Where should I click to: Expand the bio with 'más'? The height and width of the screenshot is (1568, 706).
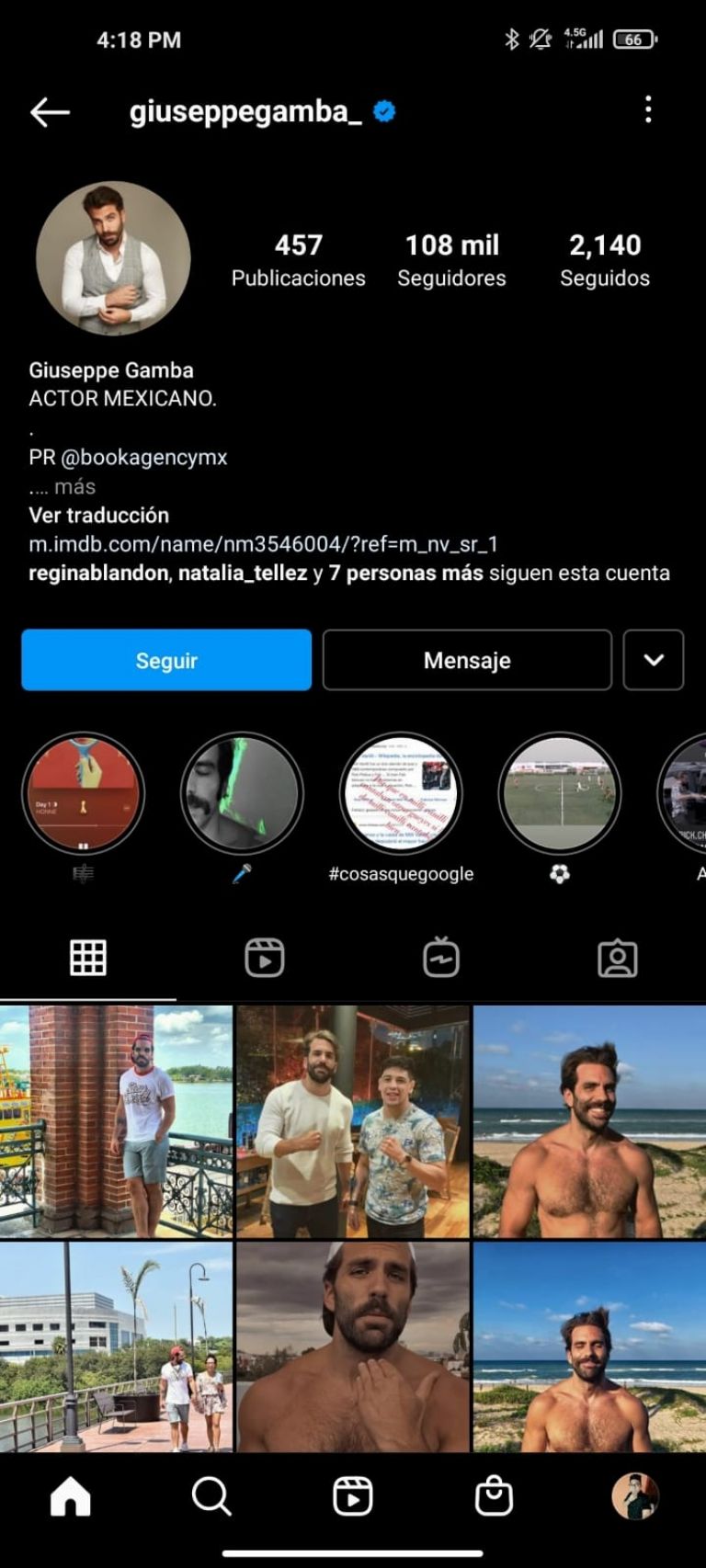click(x=74, y=486)
